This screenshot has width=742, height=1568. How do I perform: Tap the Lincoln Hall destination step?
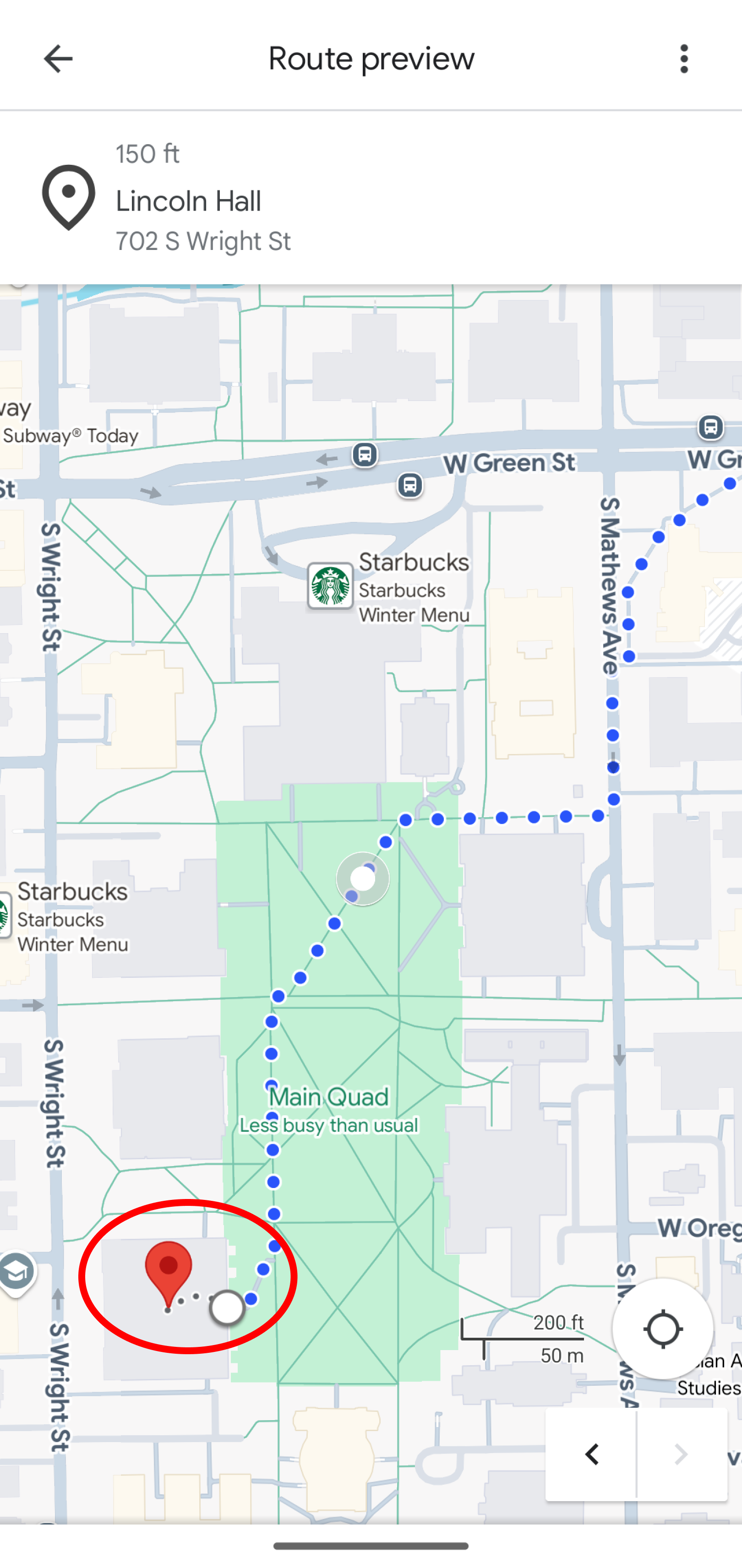point(371,197)
